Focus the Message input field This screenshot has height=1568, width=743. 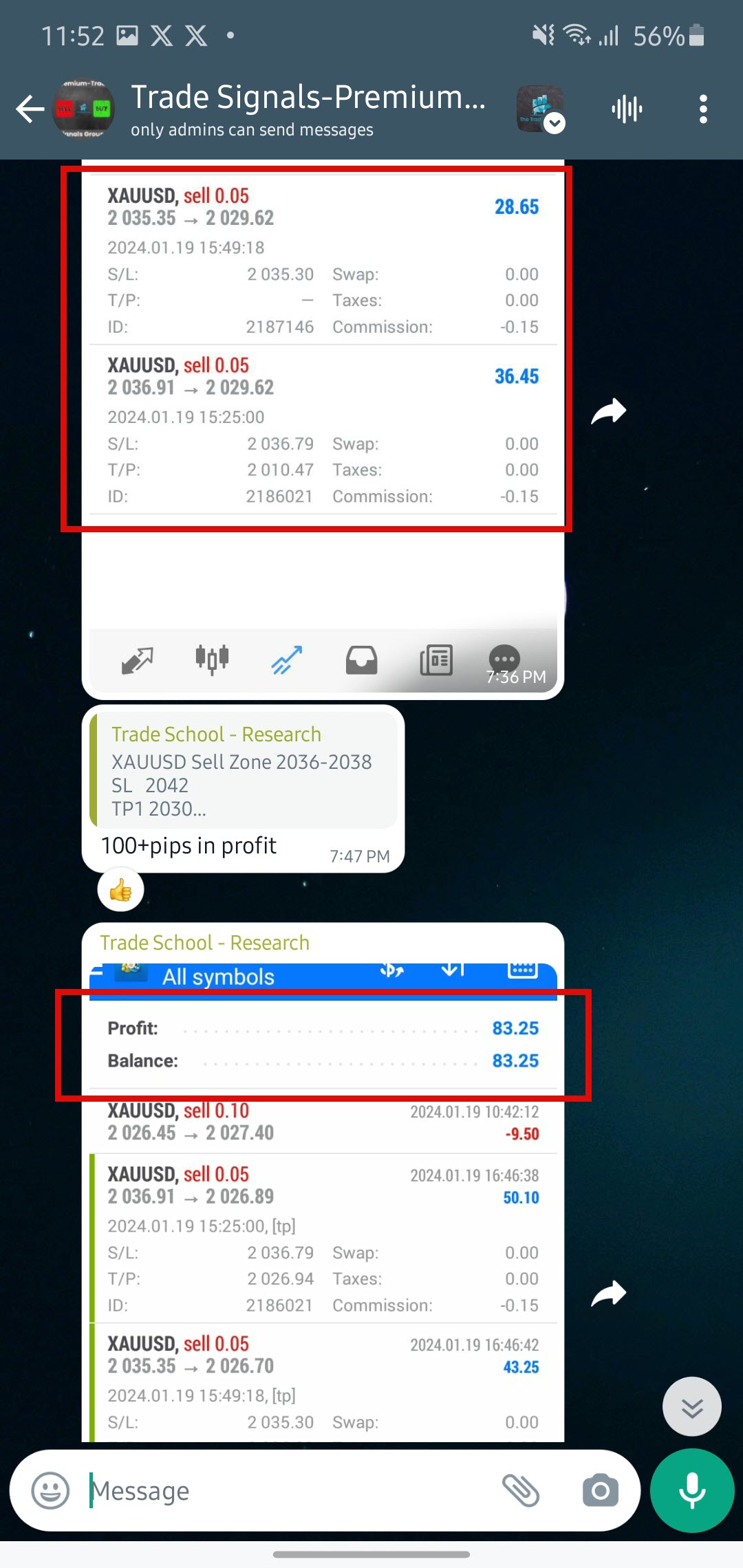click(x=289, y=1490)
